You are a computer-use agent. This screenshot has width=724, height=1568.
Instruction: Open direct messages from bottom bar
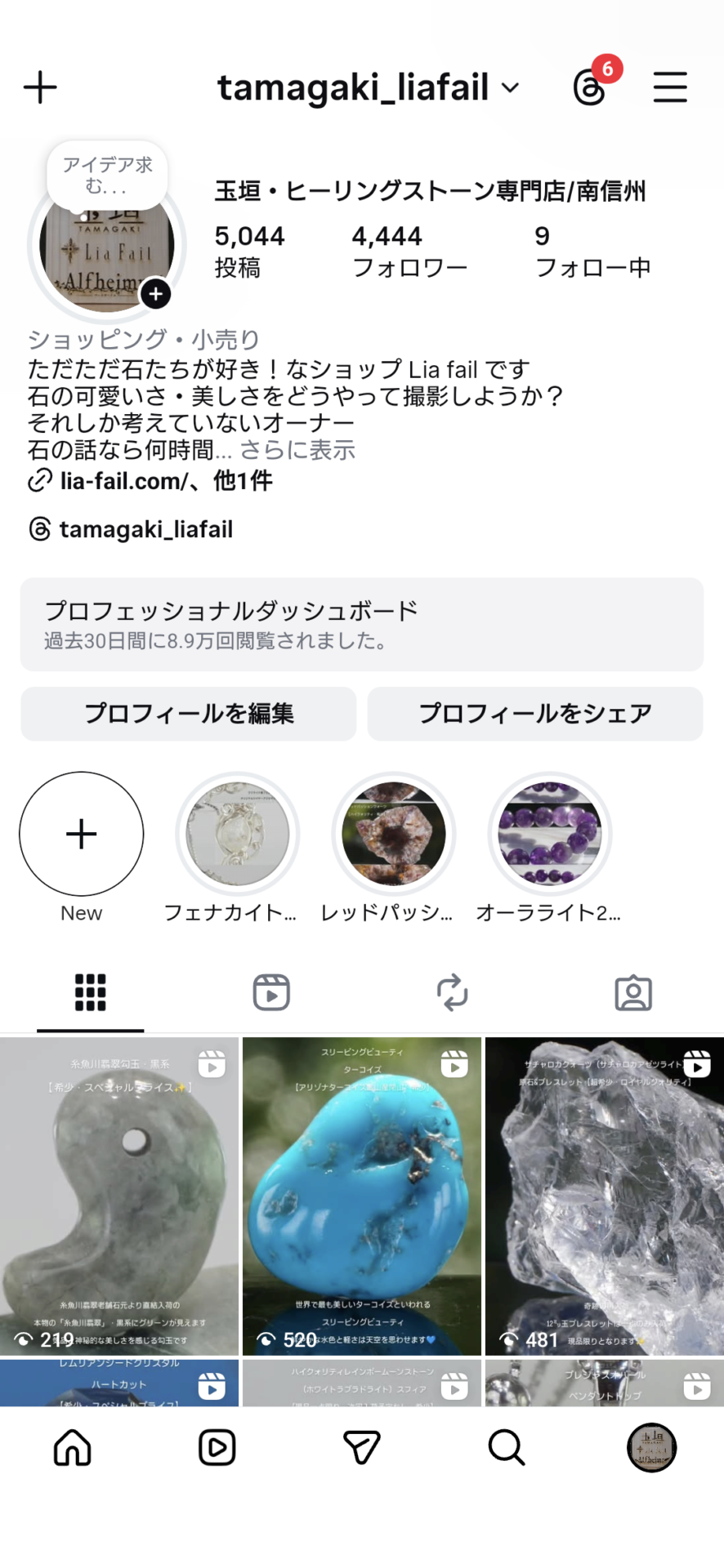tap(362, 1447)
